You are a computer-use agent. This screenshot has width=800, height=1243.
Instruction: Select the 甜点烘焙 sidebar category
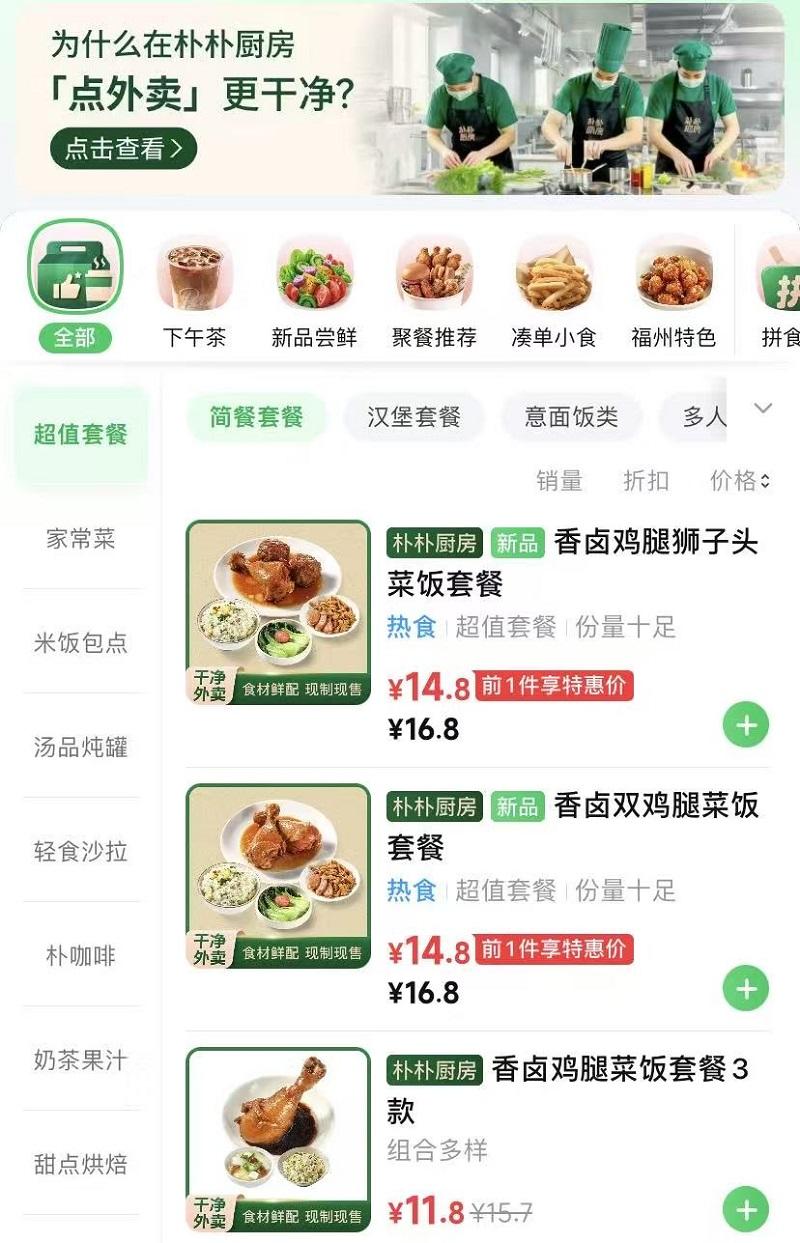[81, 1165]
